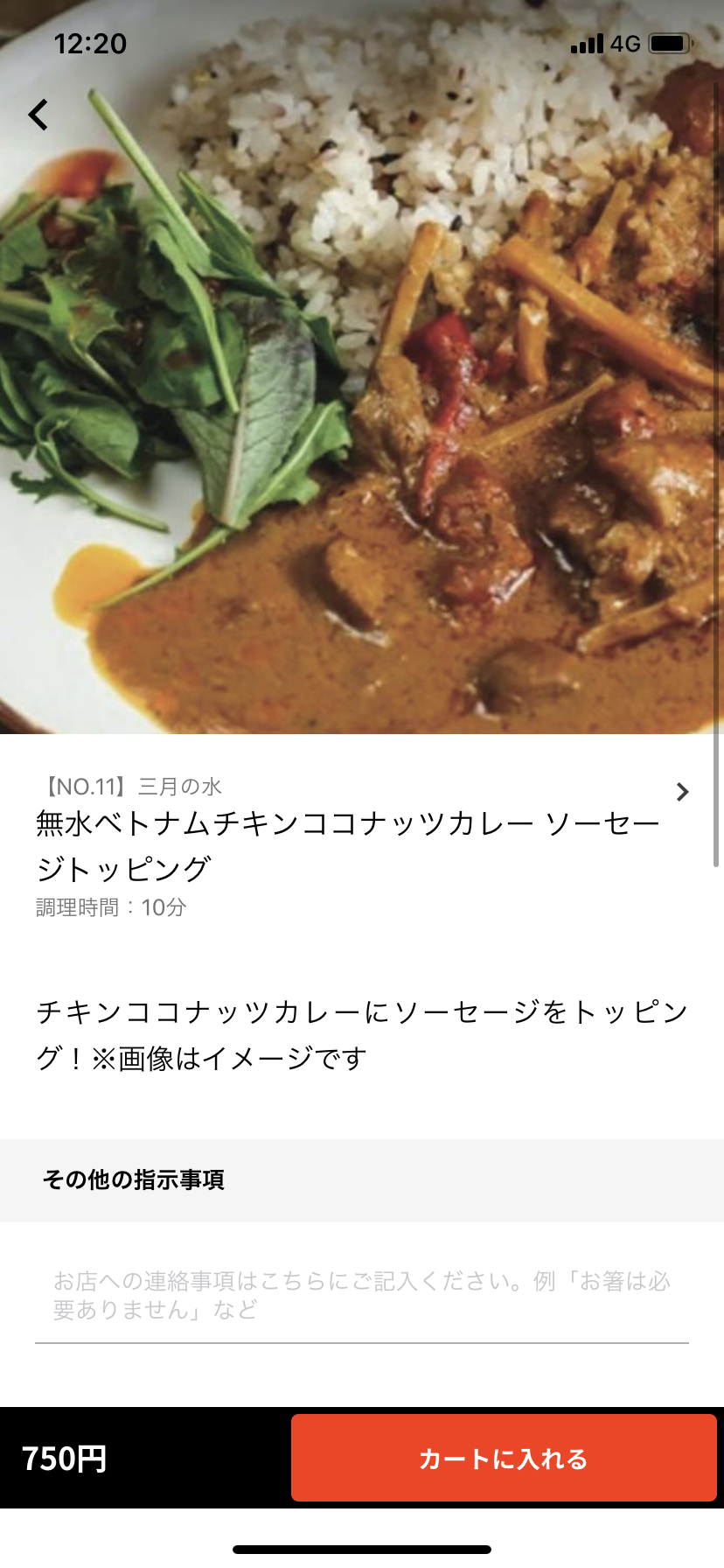This screenshot has height=1568, width=724.
Task: Open the 三月の水 restaurant page via chevron
Action: point(682,792)
